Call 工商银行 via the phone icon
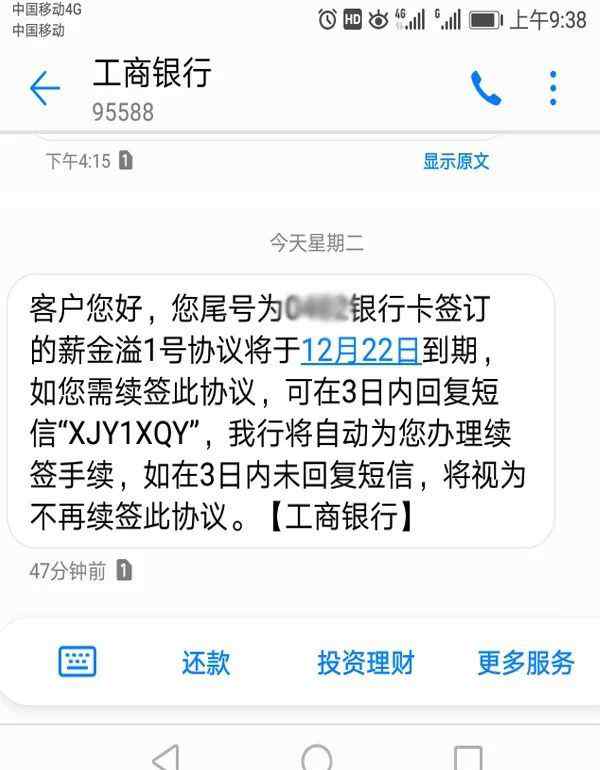Image resolution: width=600 pixels, height=770 pixels. (x=486, y=90)
